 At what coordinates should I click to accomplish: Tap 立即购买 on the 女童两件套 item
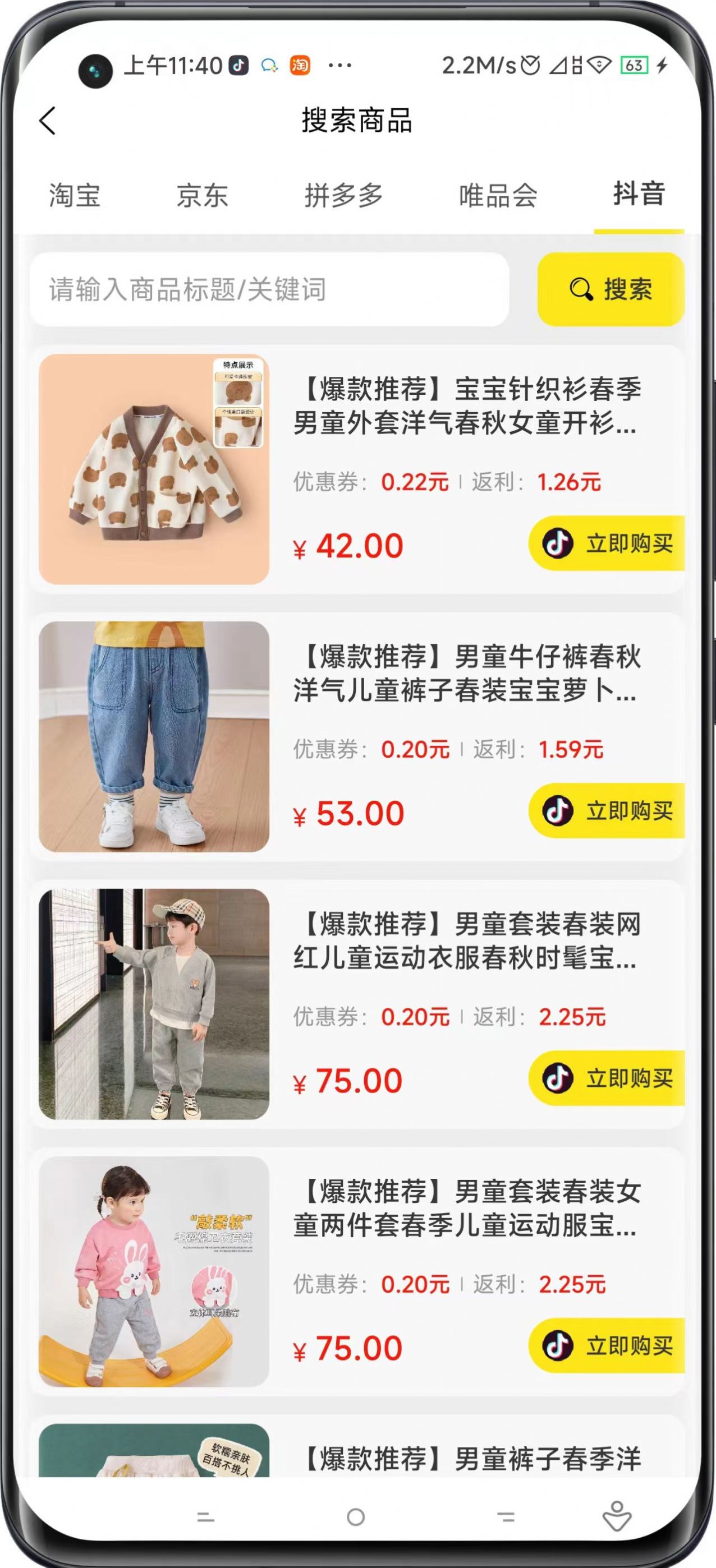pyautogui.click(x=608, y=1346)
